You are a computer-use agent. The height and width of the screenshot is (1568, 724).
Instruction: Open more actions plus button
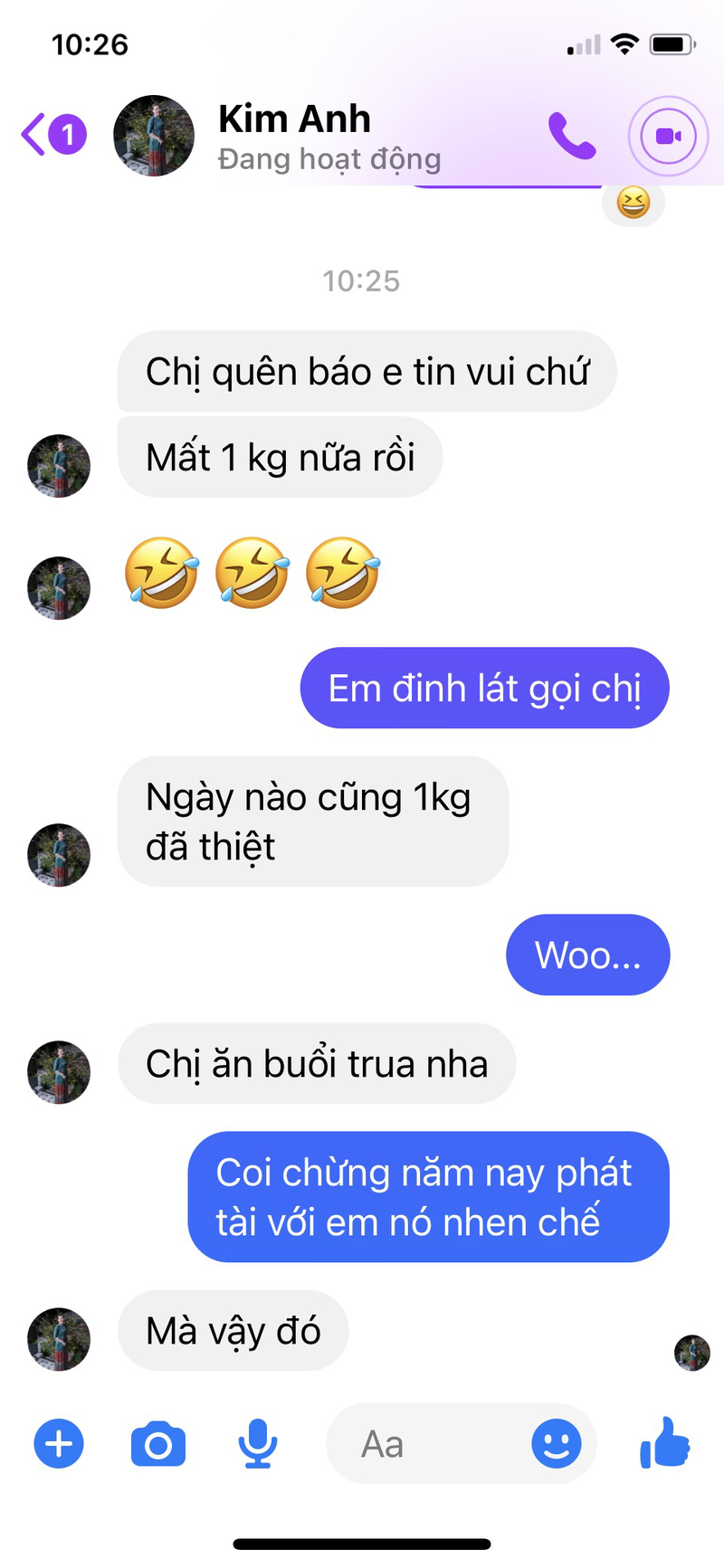point(59,1443)
